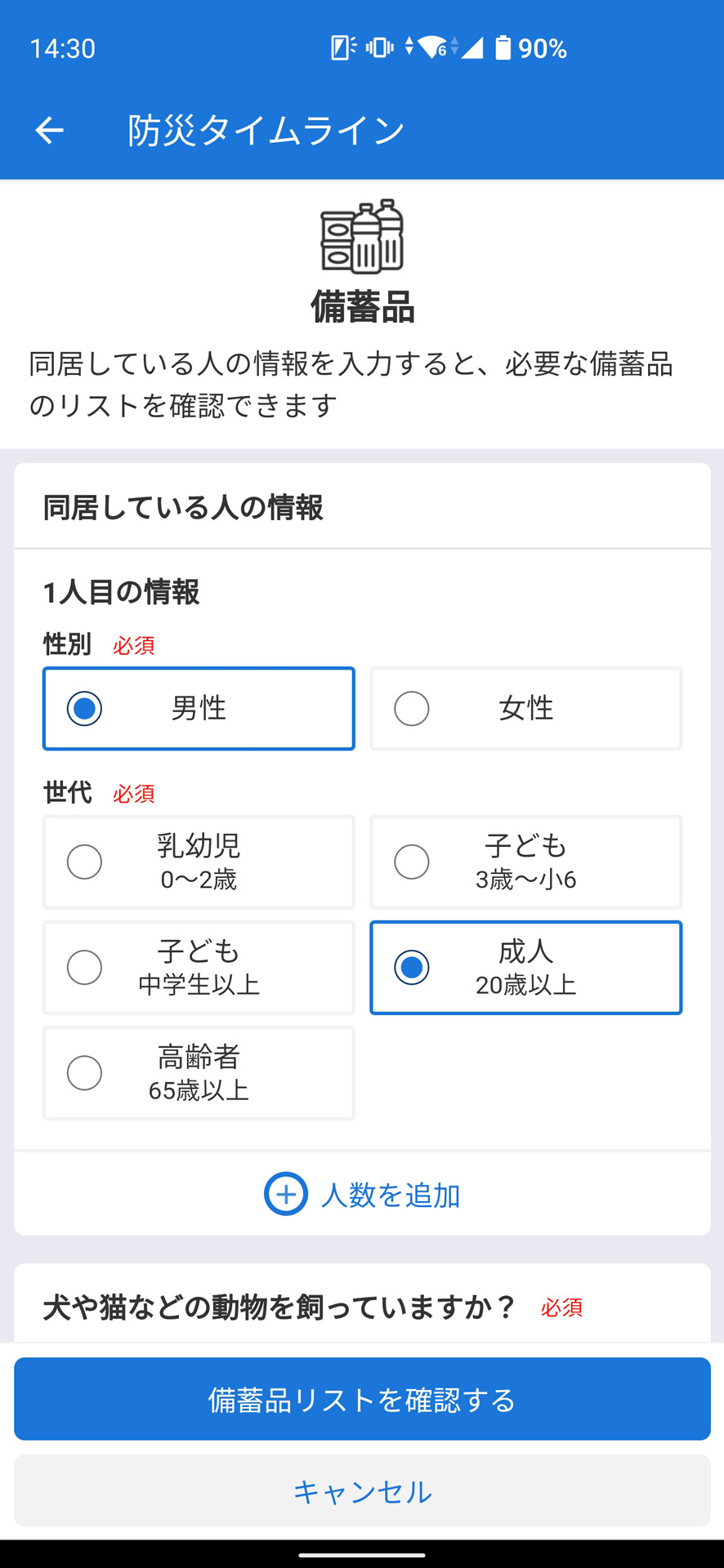Tap キャンセル to cancel the form
The height and width of the screenshot is (1568, 724).
point(362,1492)
